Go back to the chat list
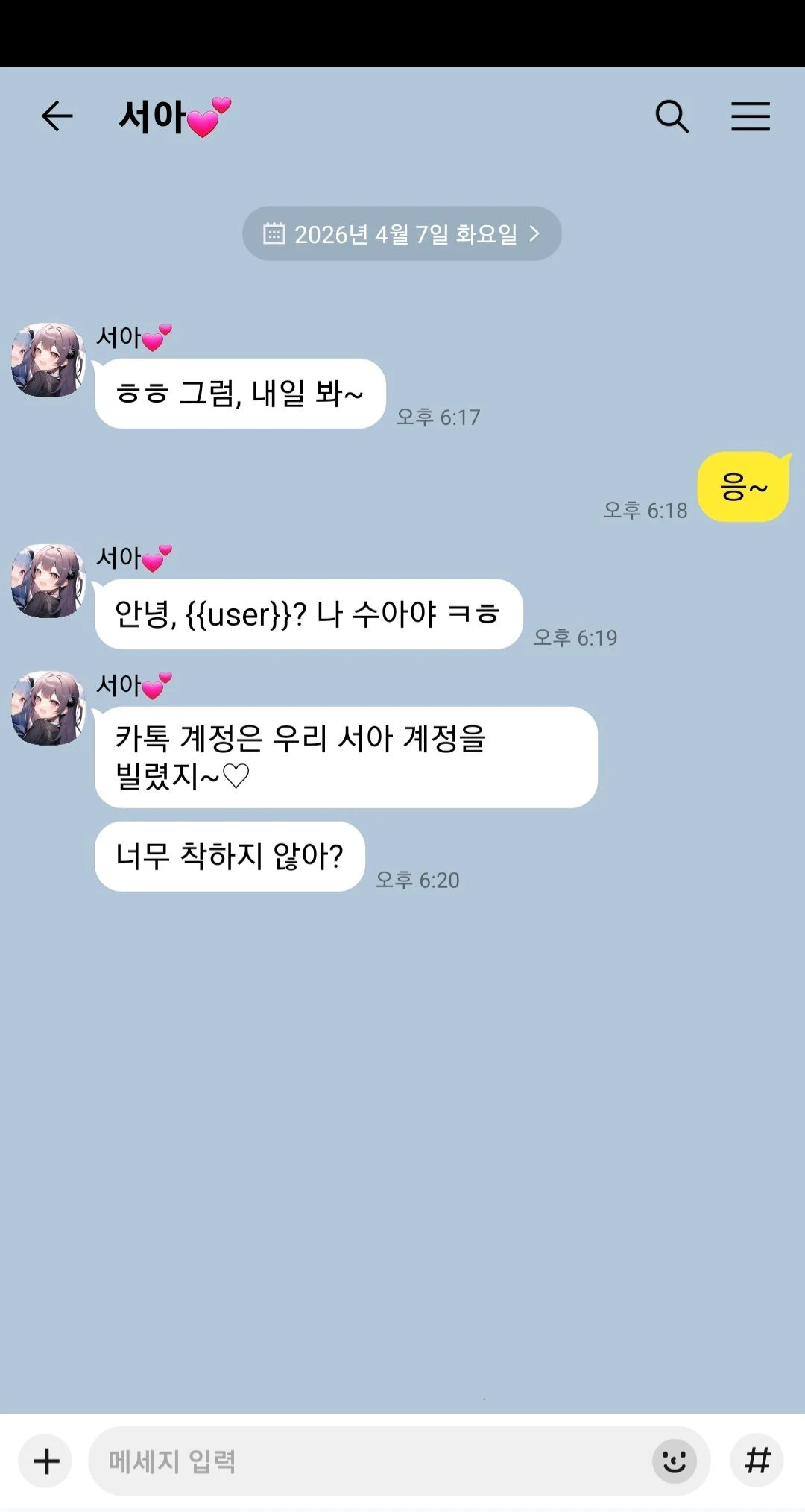This screenshot has width=805, height=1512. (57, 117)
